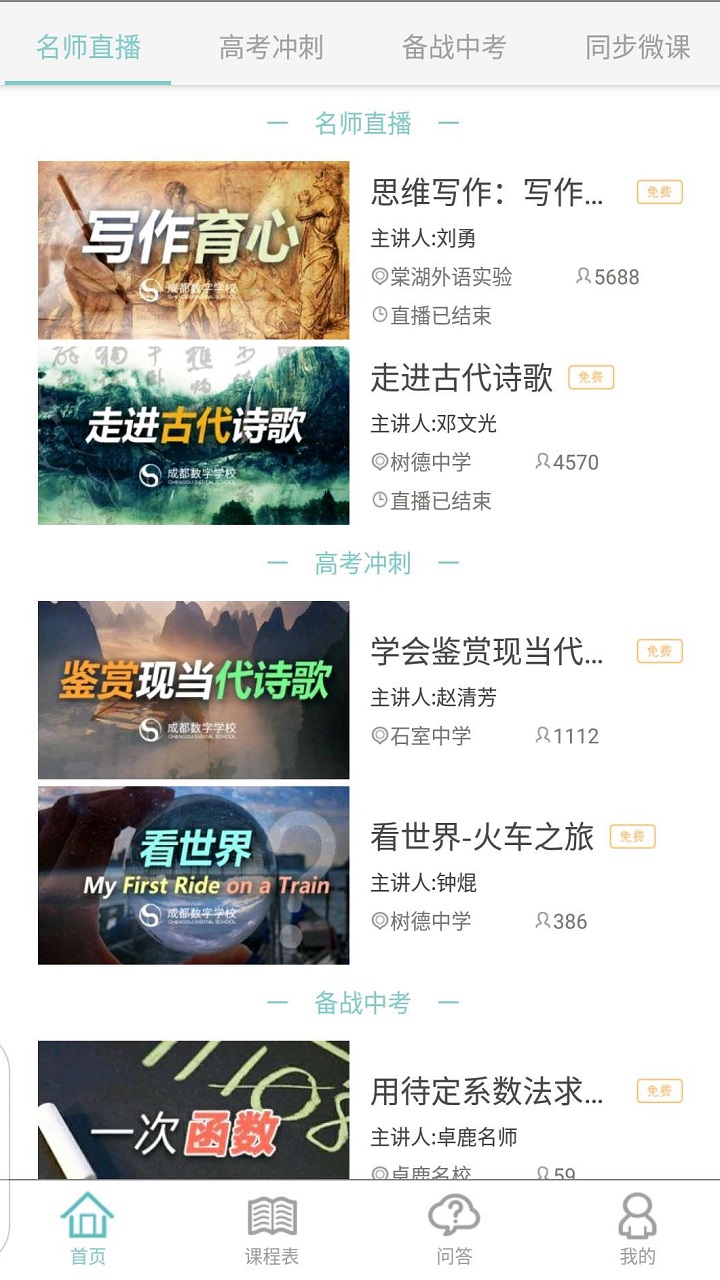Viewport: 720px width, 1280px height.
Task: Open the 我的 profile tab
Action: pos(637,1230)
